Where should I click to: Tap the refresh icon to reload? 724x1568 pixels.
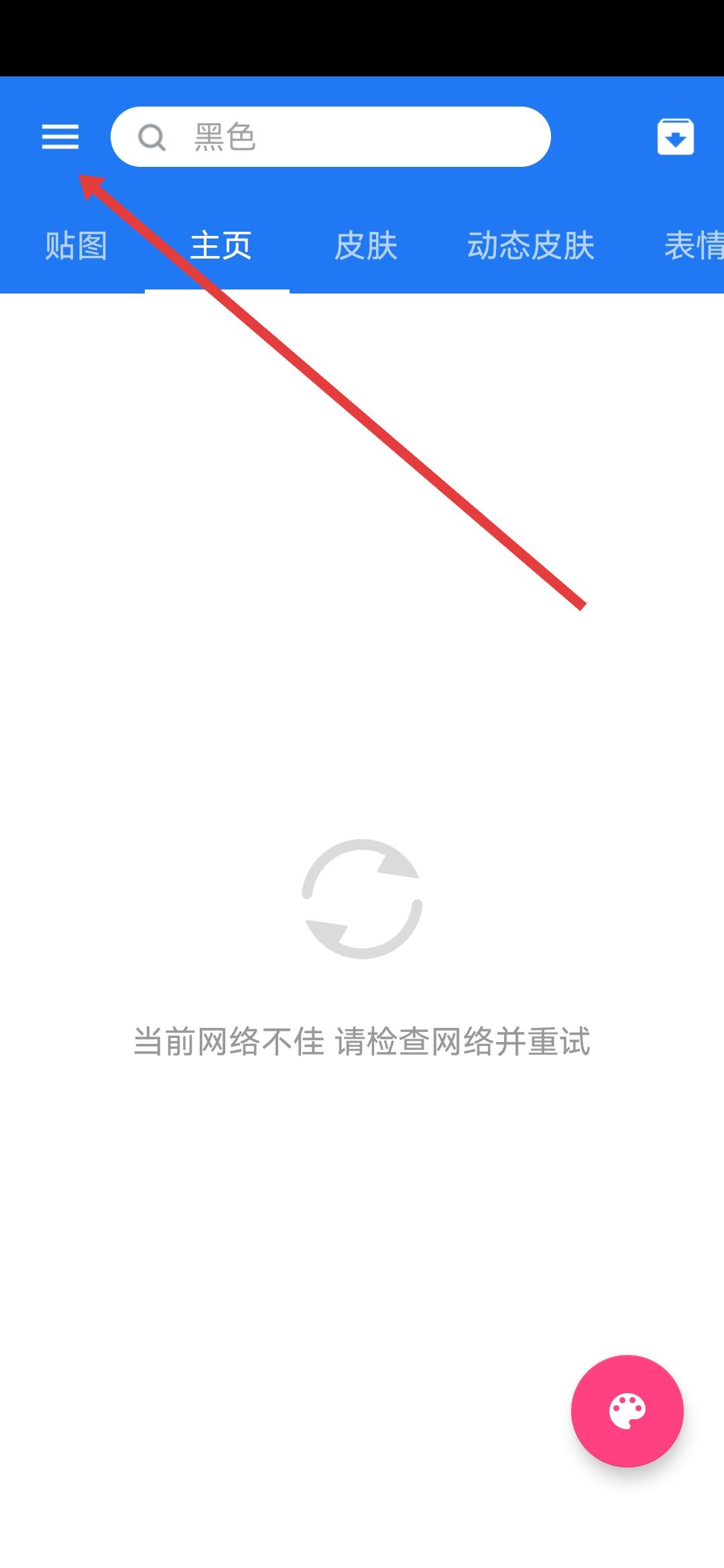coord(362,899)
